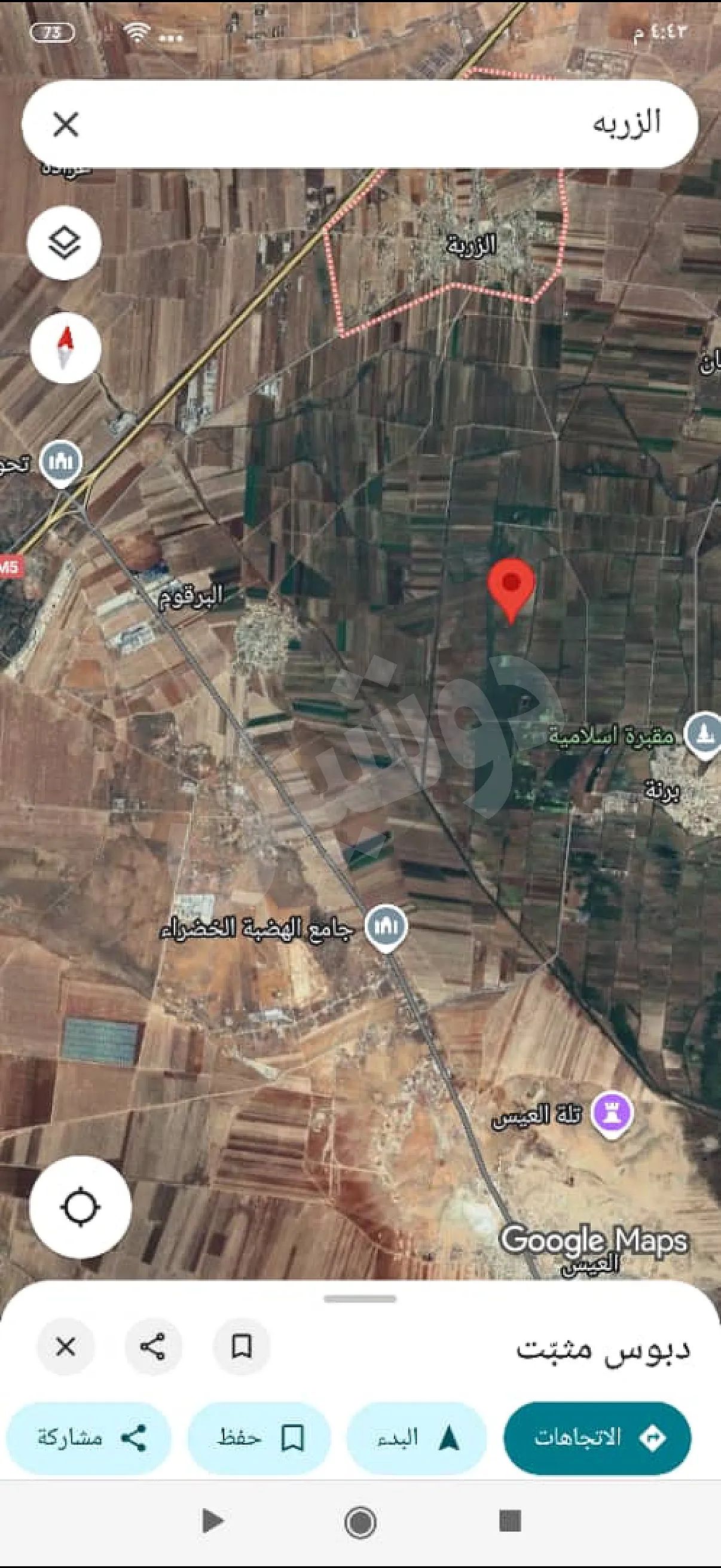Image resolution: width=721 pixels, height=1568 pixels.
Task: Tap the compass to reset north
Action: 65,348
